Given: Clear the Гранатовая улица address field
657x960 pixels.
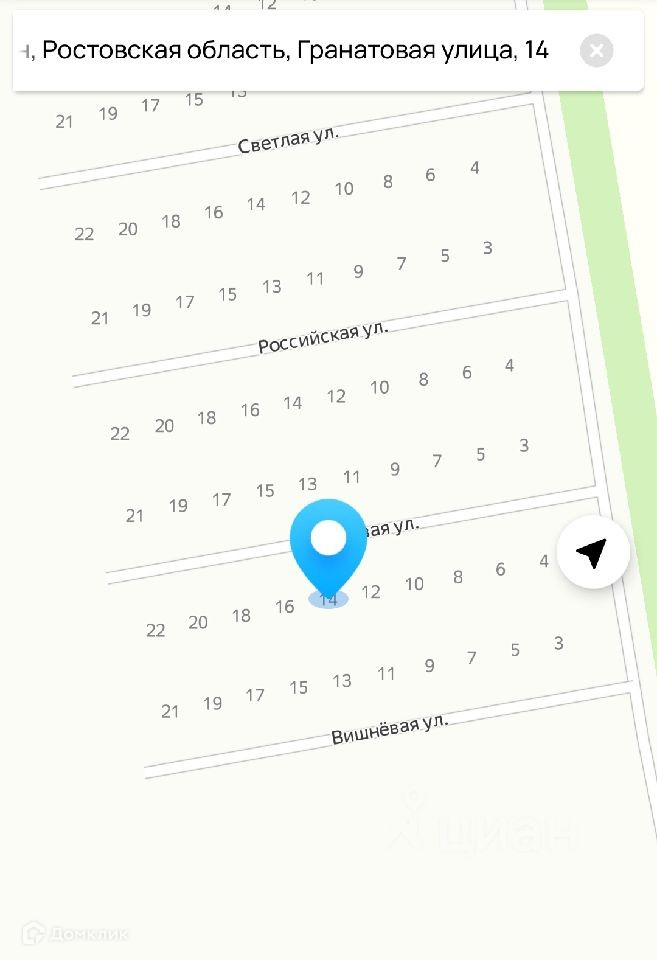Looking at the screenshot, I should (596, 51).
